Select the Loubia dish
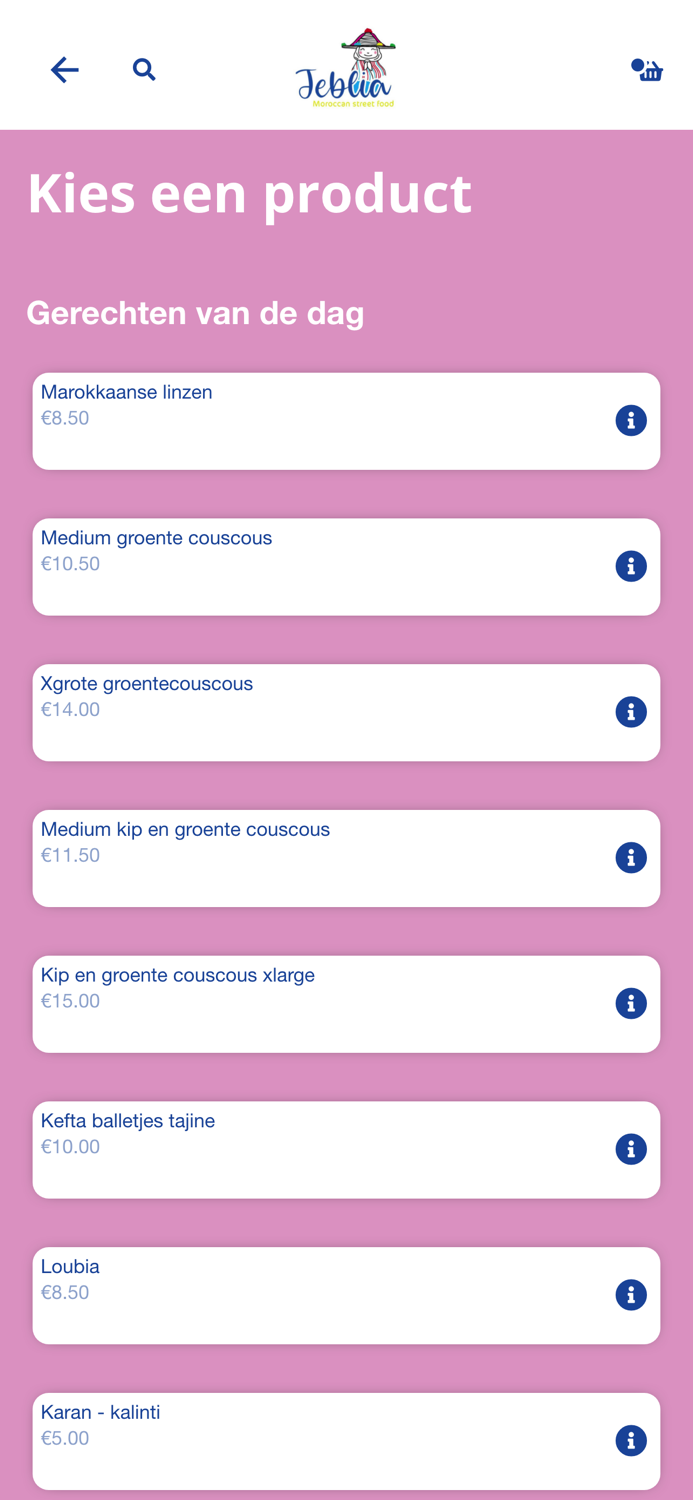Viewport: 693px width, 1500px height. 300,1295
